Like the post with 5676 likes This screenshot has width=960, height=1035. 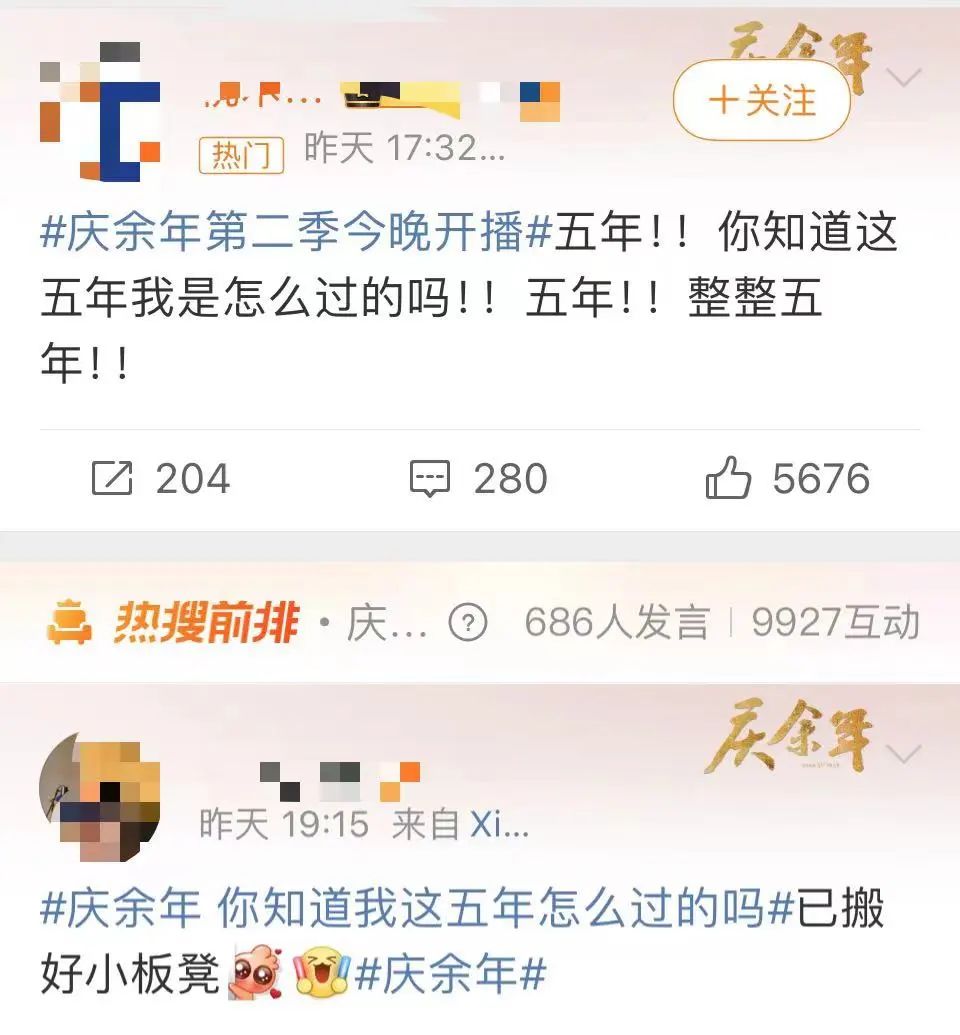click(x=787, y=479)
